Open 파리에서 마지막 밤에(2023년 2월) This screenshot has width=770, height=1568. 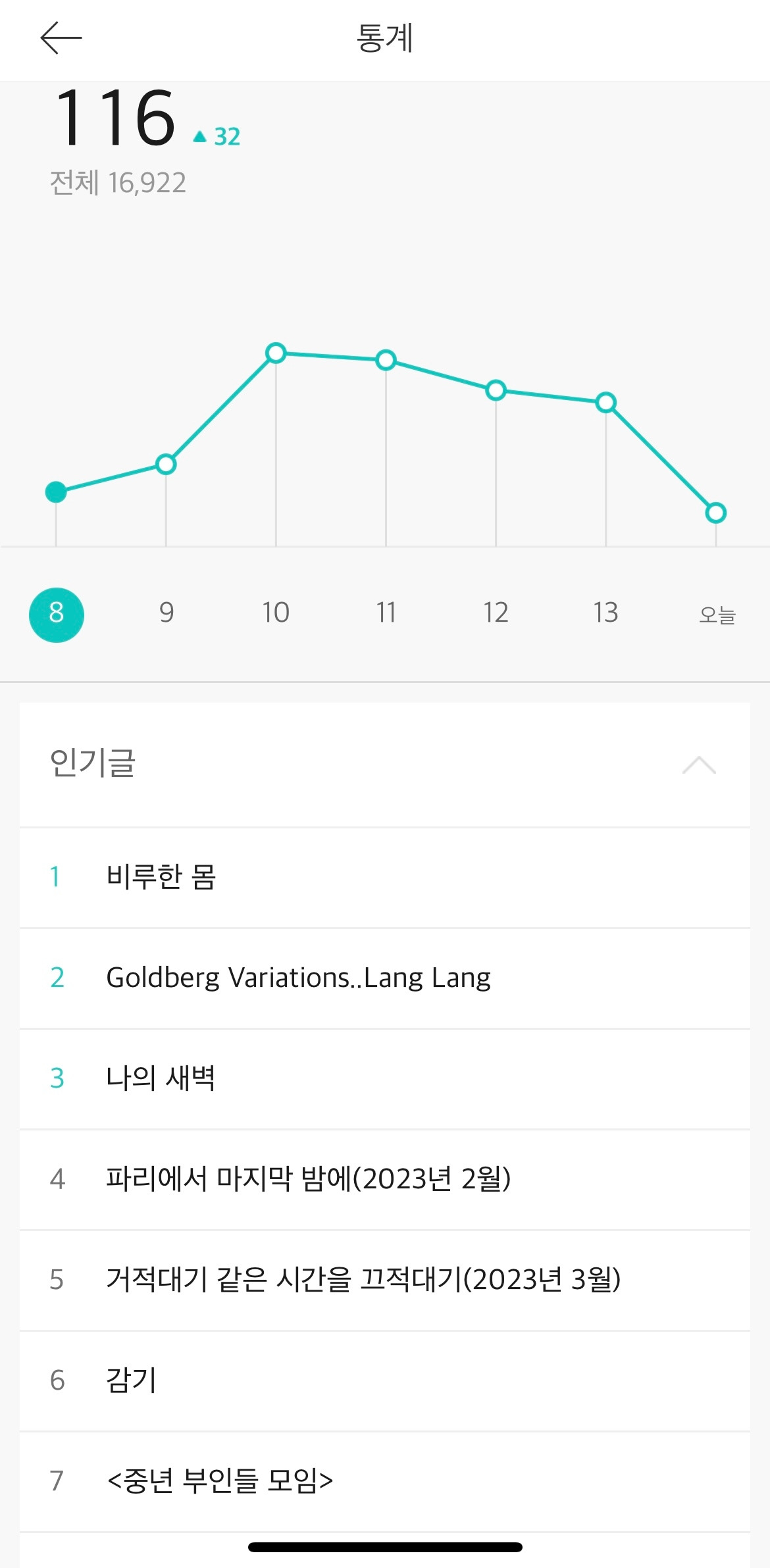308,1179
